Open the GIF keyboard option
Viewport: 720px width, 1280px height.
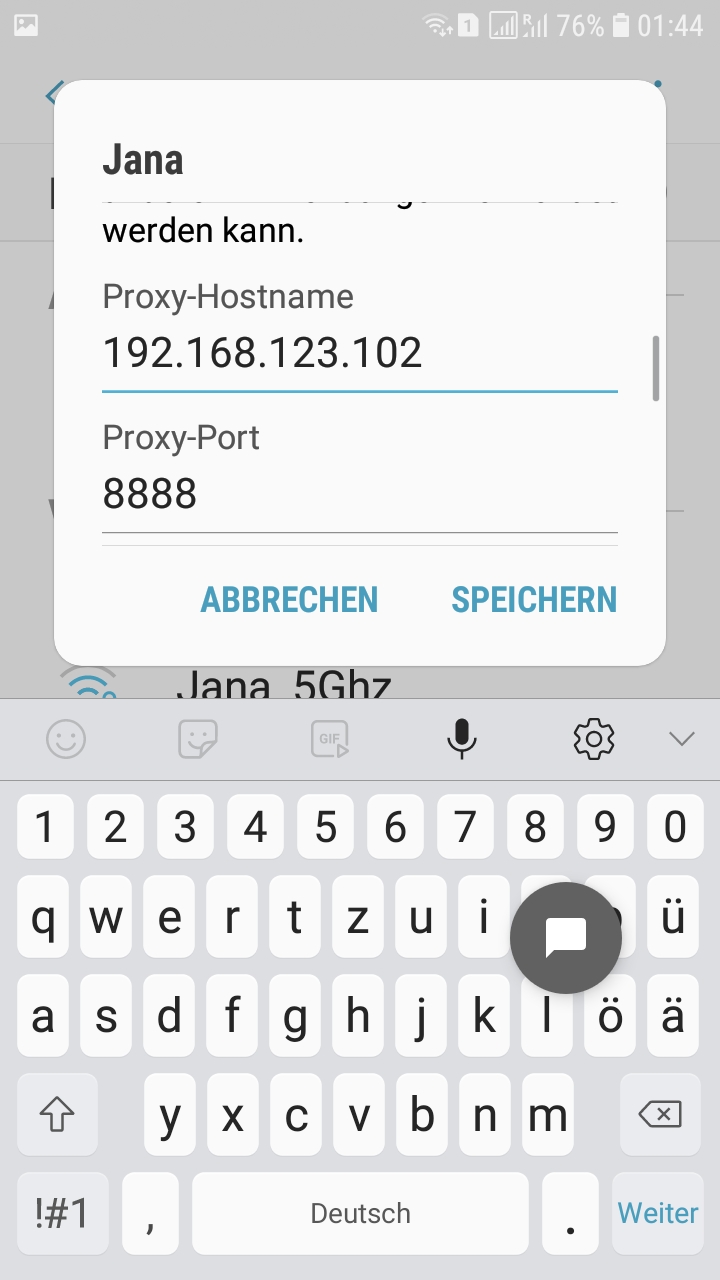[330, 739]
